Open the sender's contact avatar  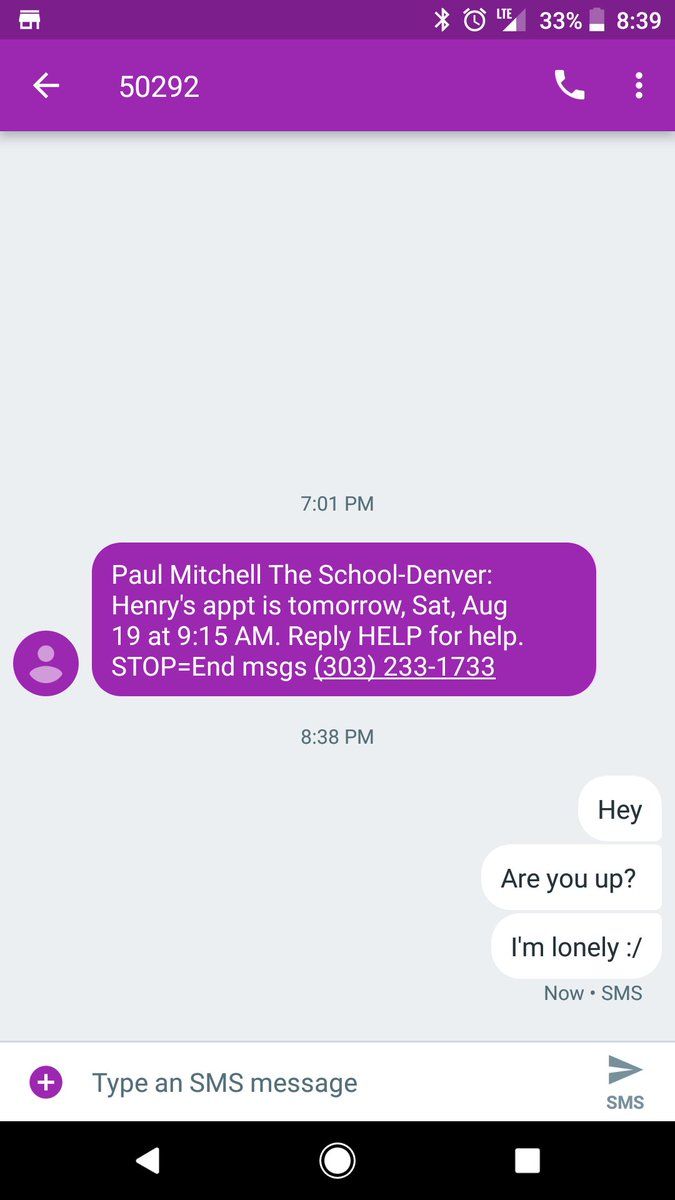point(45,663)
